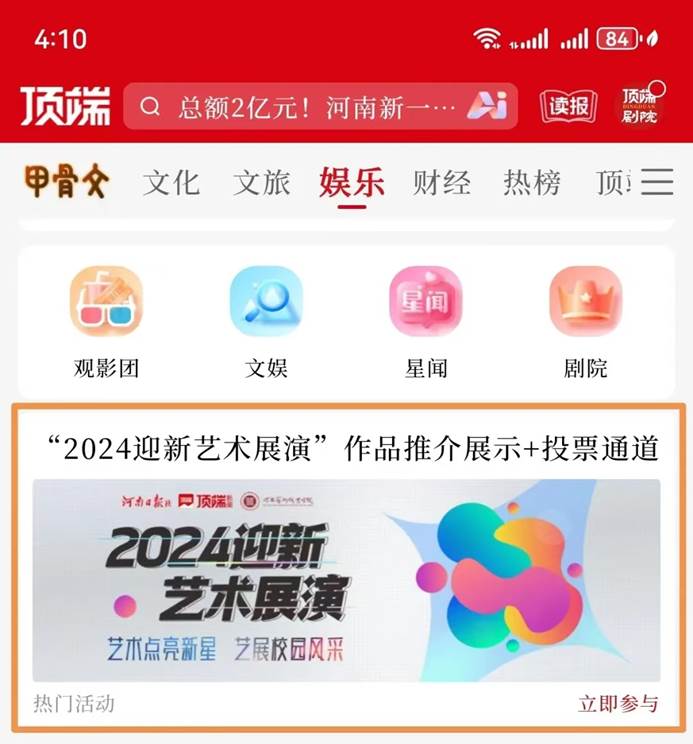This screenshot has height=744, width=693.
Task: Switch to the 甲骨文 tab
Action: (x=67, y=182)
